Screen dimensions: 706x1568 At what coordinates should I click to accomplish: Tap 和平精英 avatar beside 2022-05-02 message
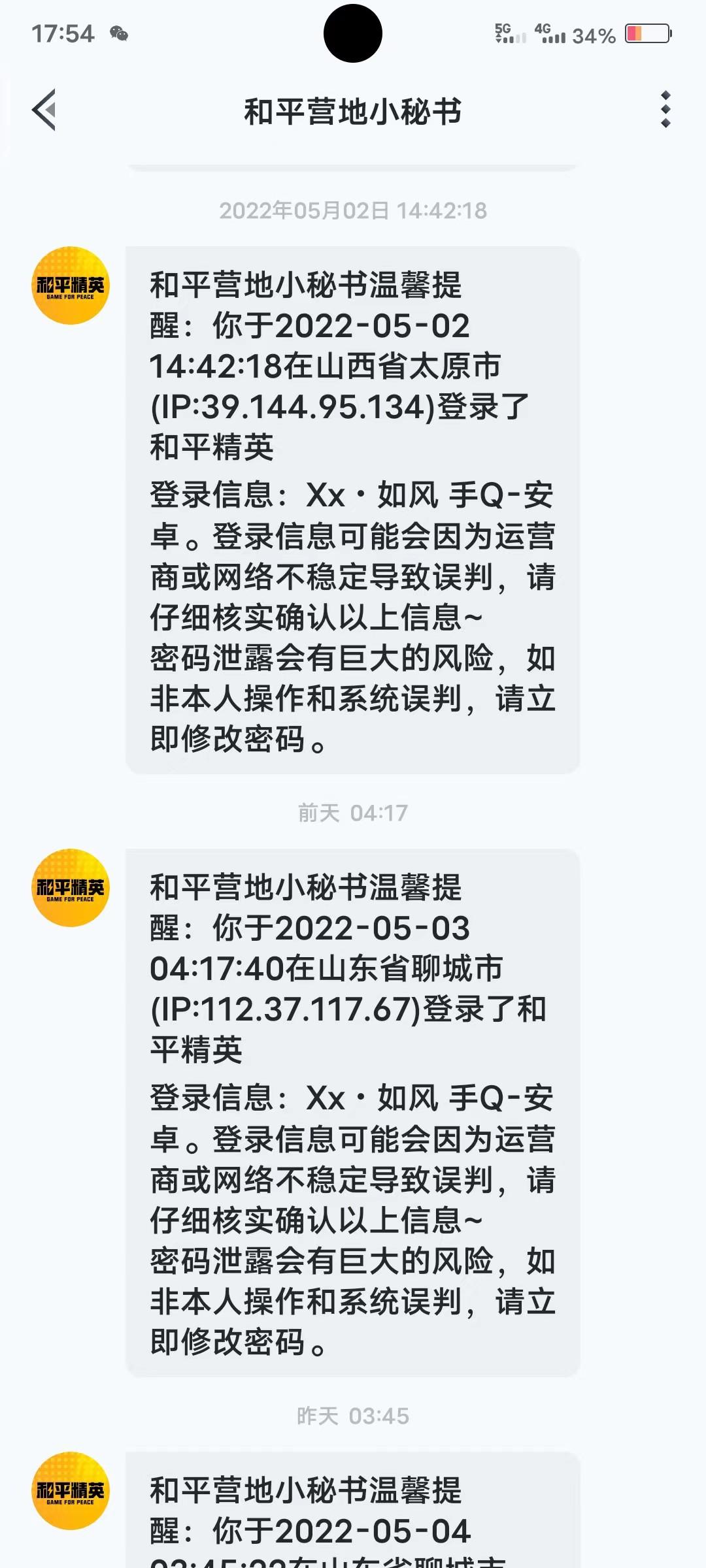(x=71, y=286)
